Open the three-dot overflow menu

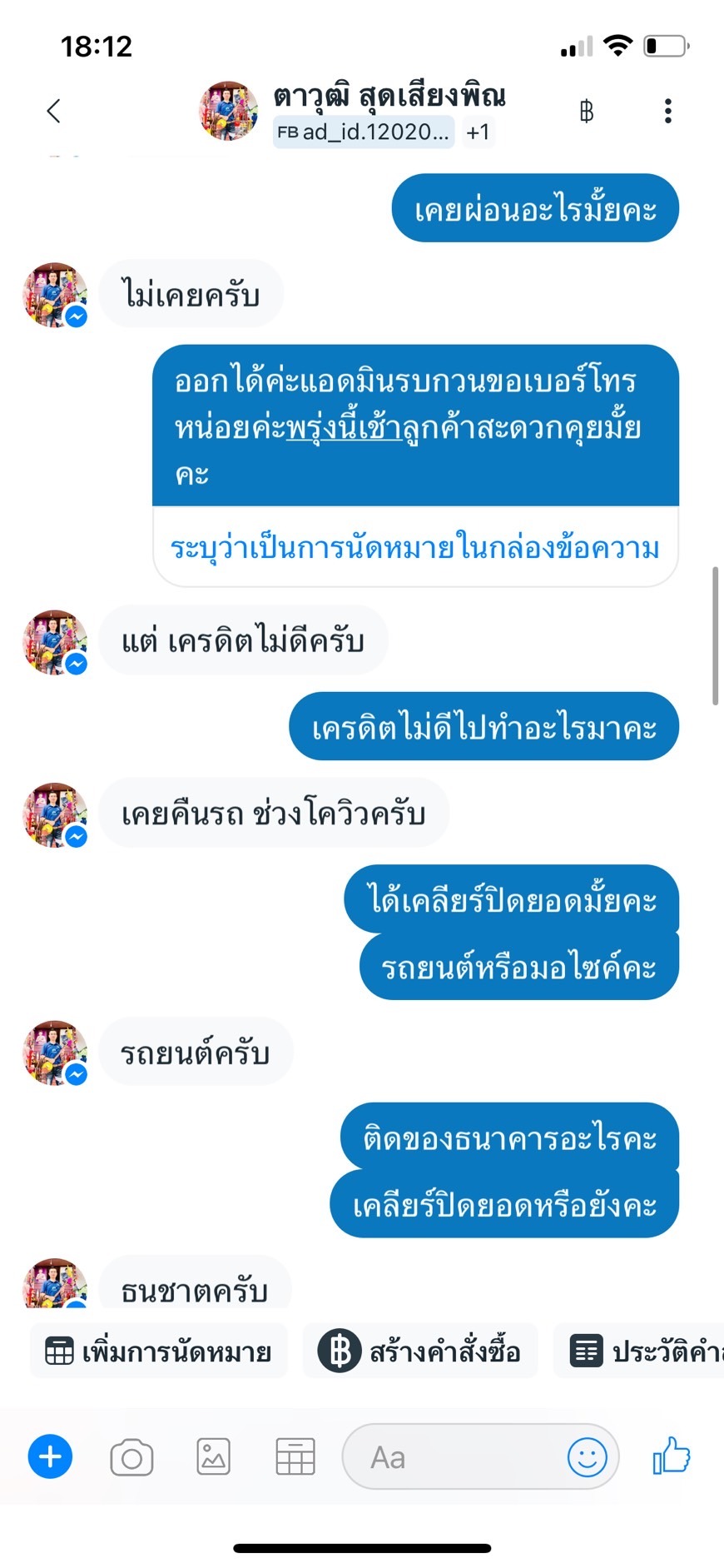coord(667,111)
